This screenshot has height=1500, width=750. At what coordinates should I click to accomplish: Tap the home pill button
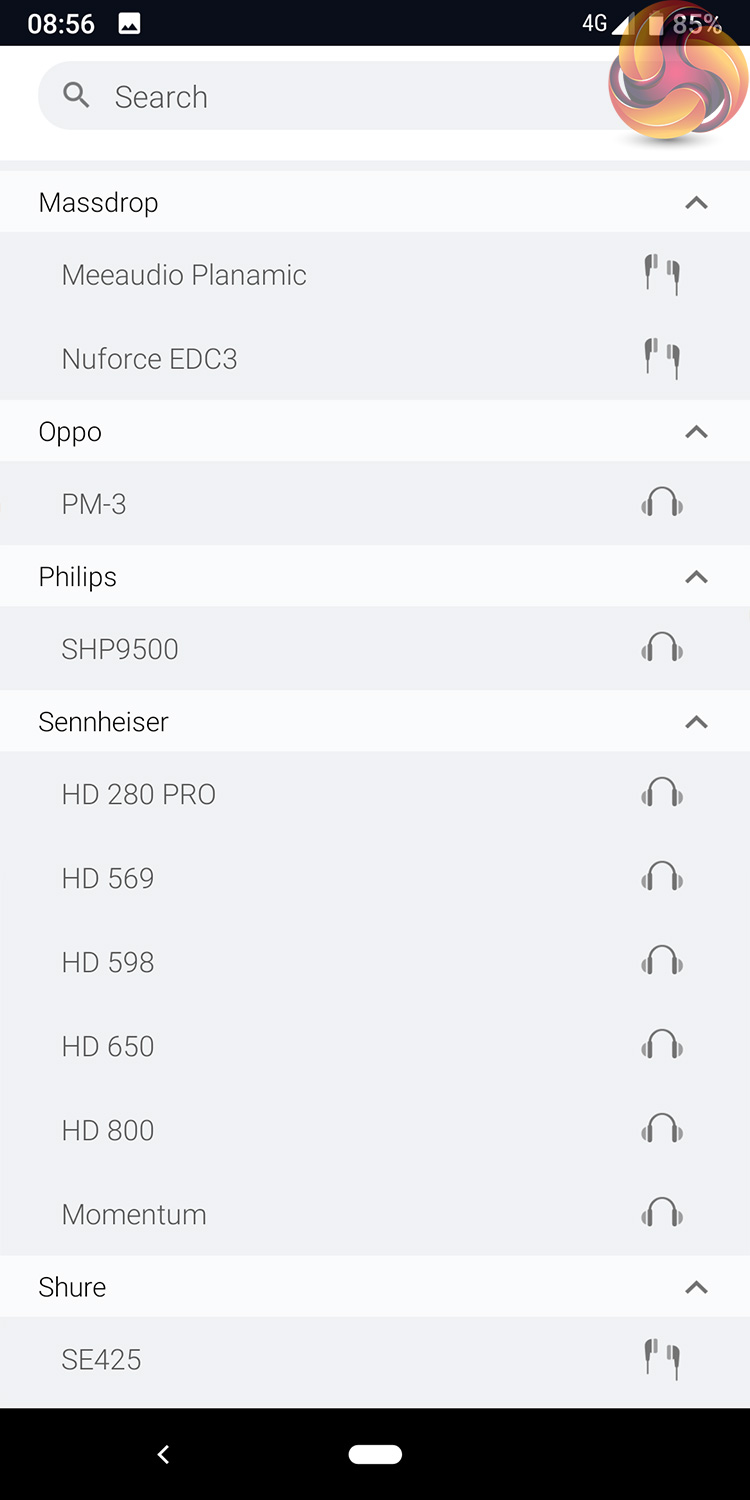375,1455
